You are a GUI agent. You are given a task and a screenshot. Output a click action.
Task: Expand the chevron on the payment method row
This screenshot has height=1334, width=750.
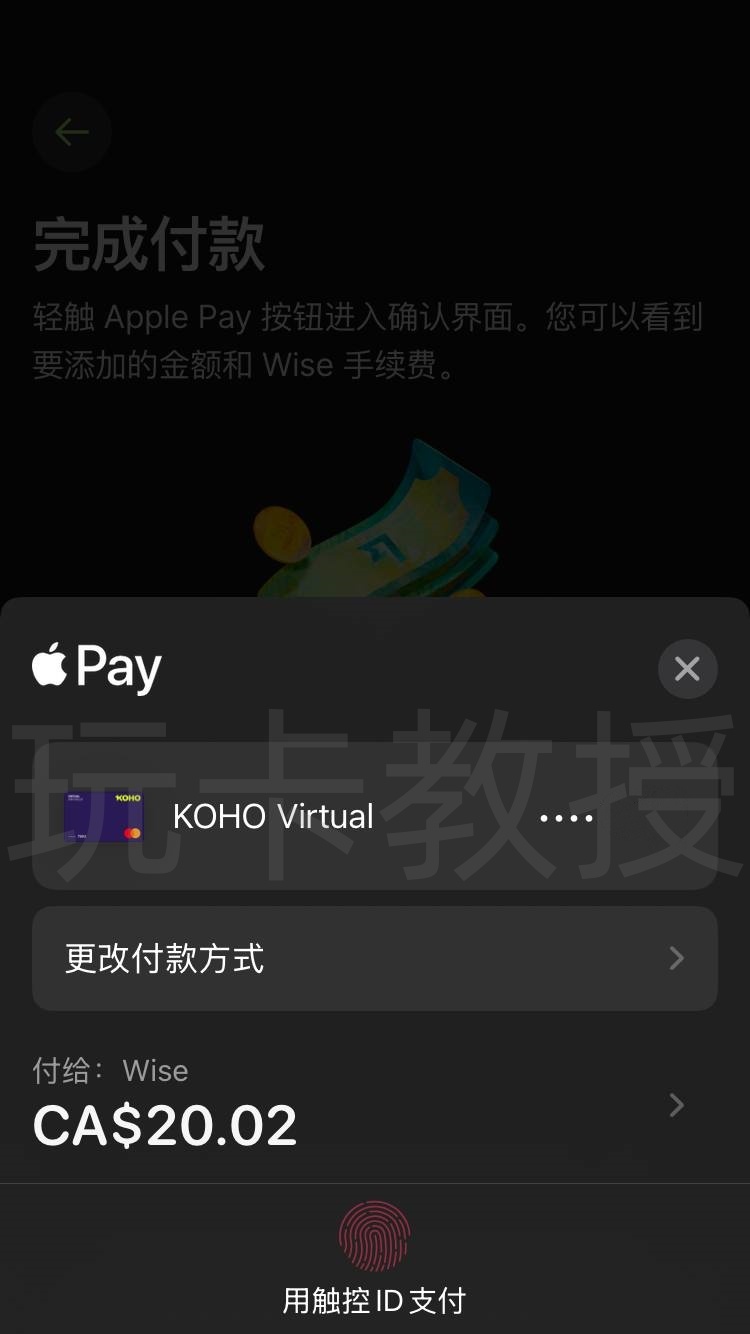click(x=676, y=958)
